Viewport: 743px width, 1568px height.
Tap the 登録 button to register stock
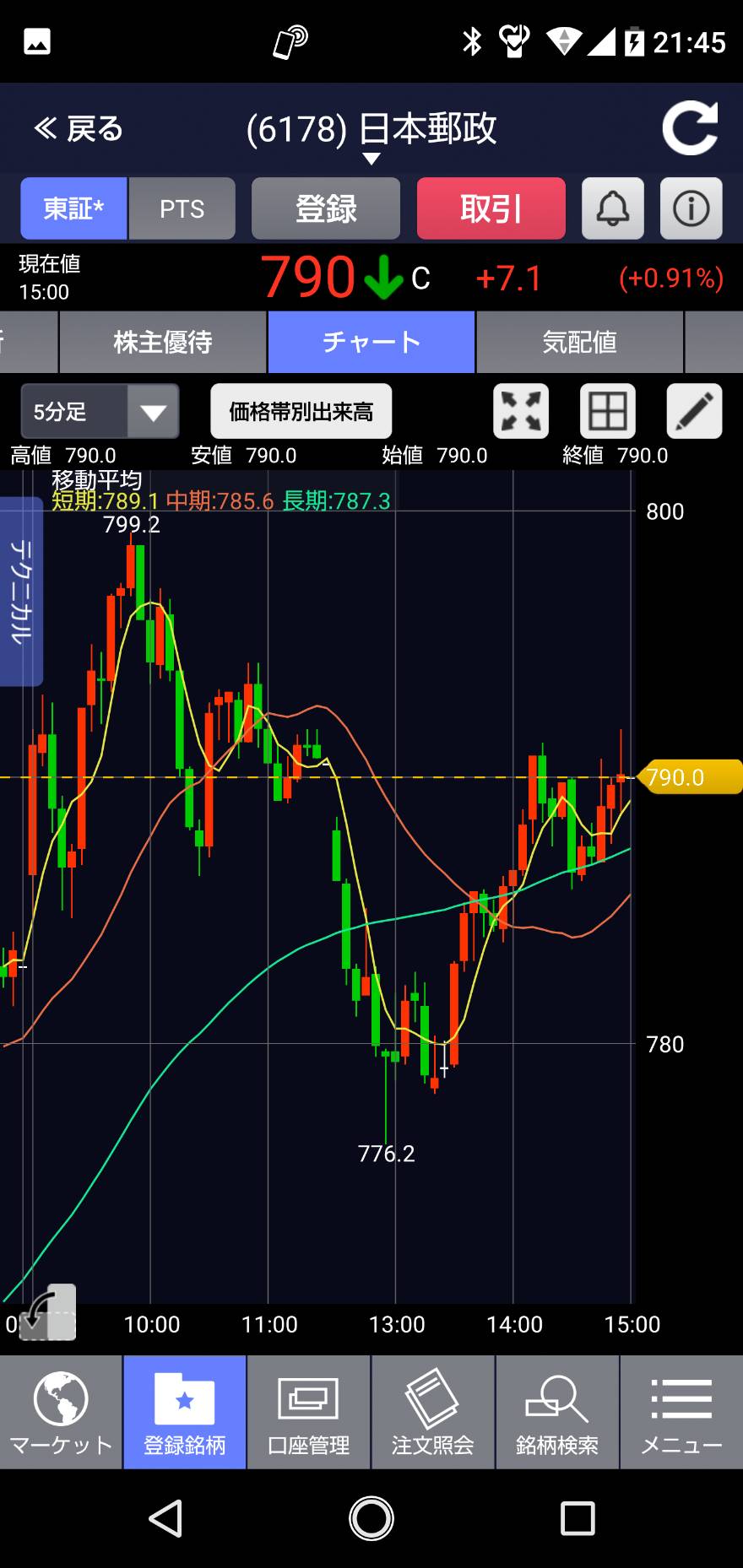326,208
